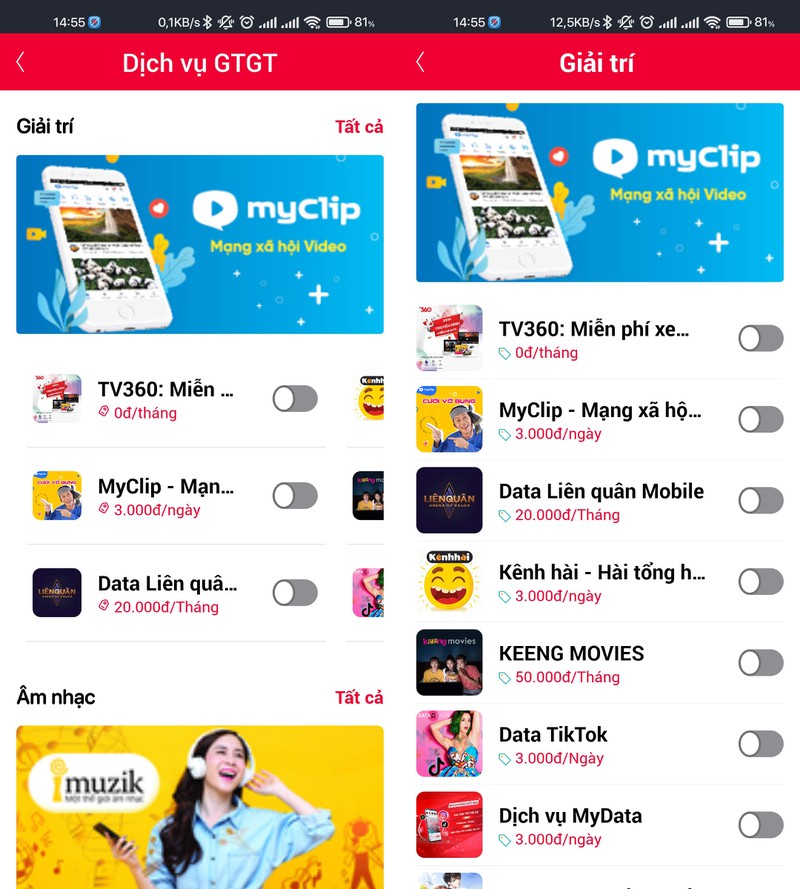Toggle TV360: Miễn phí xe... on Giải trí screen
The image size is (800, 889).
click(x=761, y=338)
